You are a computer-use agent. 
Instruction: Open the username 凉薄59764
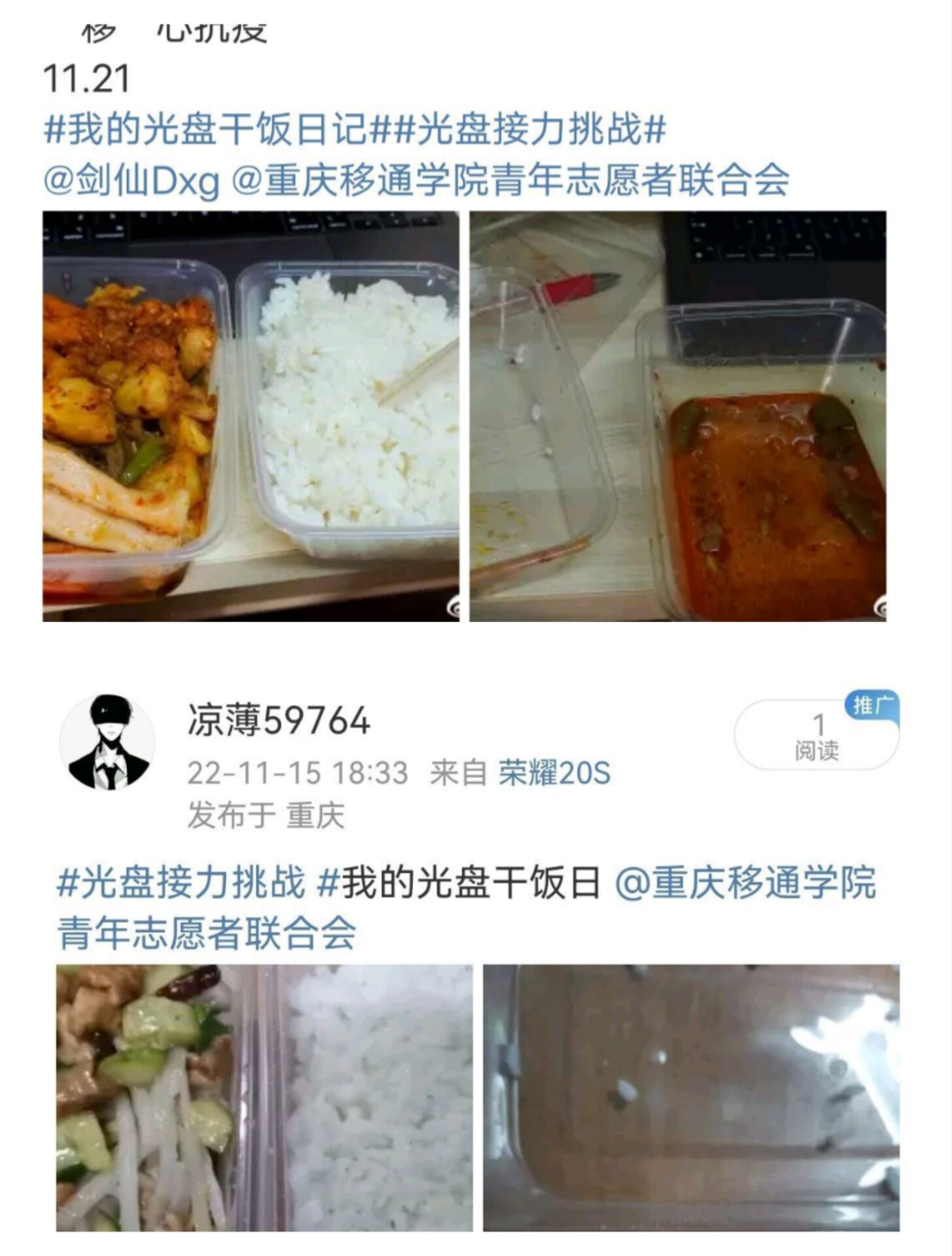pos(279,721)
